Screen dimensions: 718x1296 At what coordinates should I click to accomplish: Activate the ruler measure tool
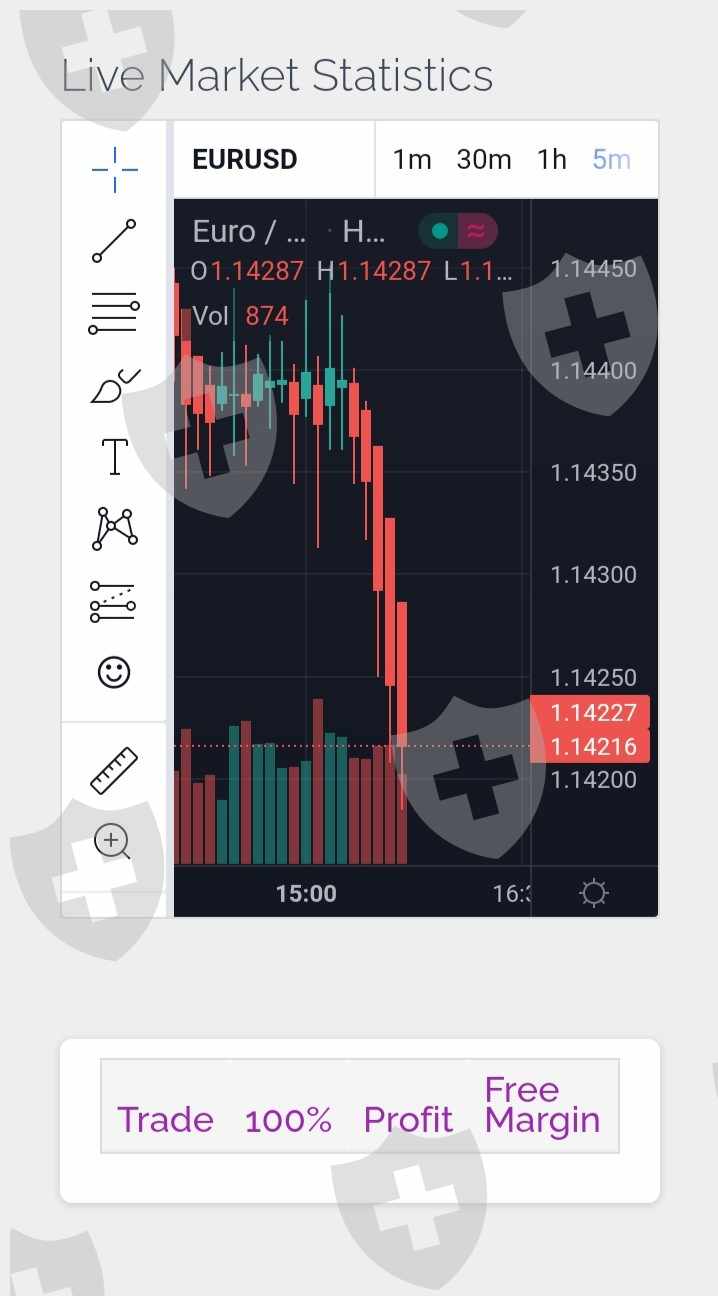[114, 771]
